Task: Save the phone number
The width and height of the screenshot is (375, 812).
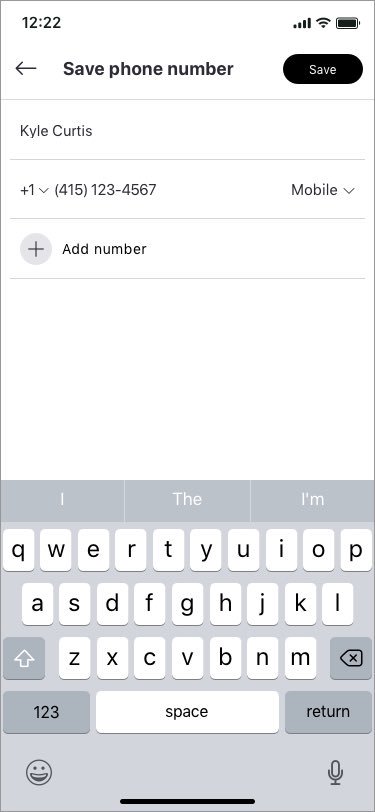Action: (323, 69)
